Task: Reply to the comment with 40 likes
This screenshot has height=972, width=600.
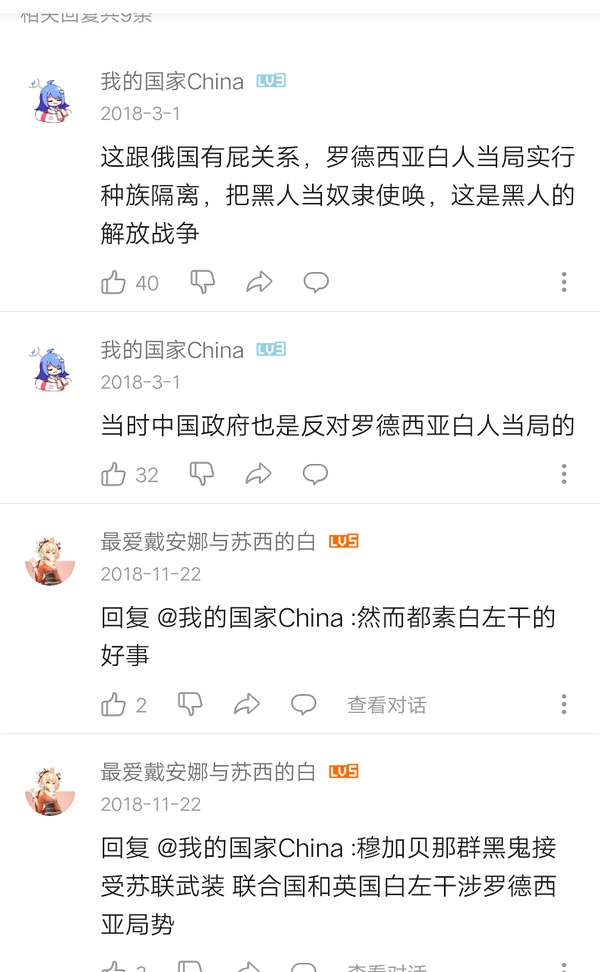Action: 316,283
